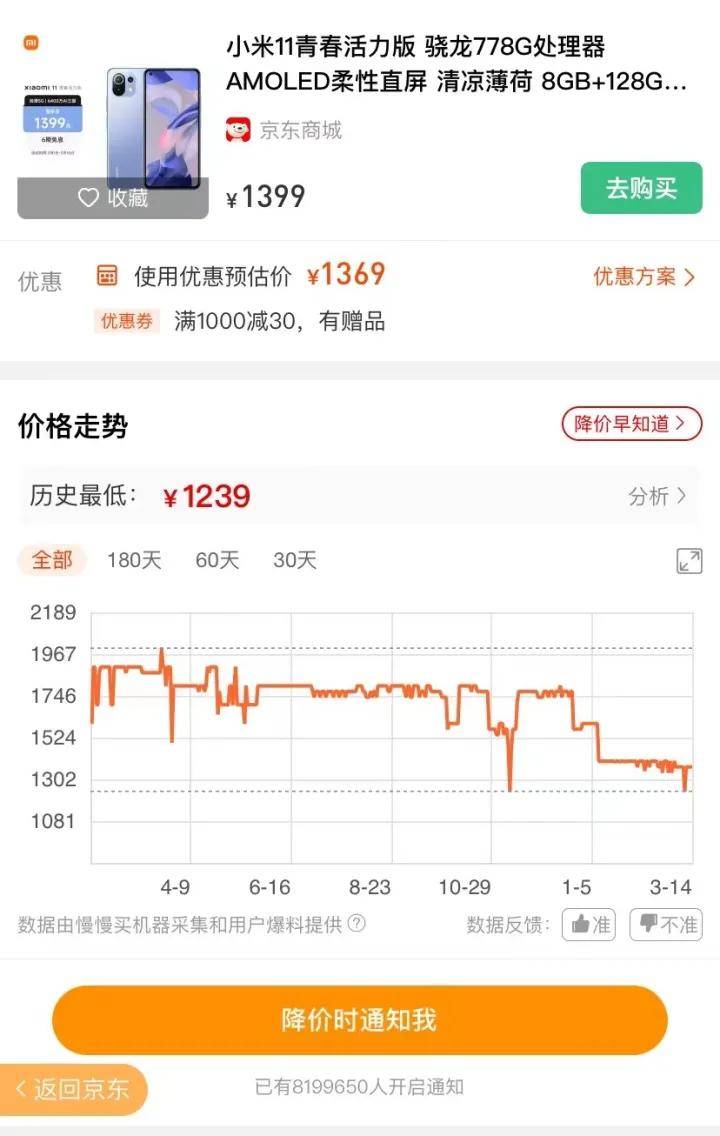Open 降价早知道 price drop alerts
Viewport: 720px width, 1136px height.
click(629, 424)
